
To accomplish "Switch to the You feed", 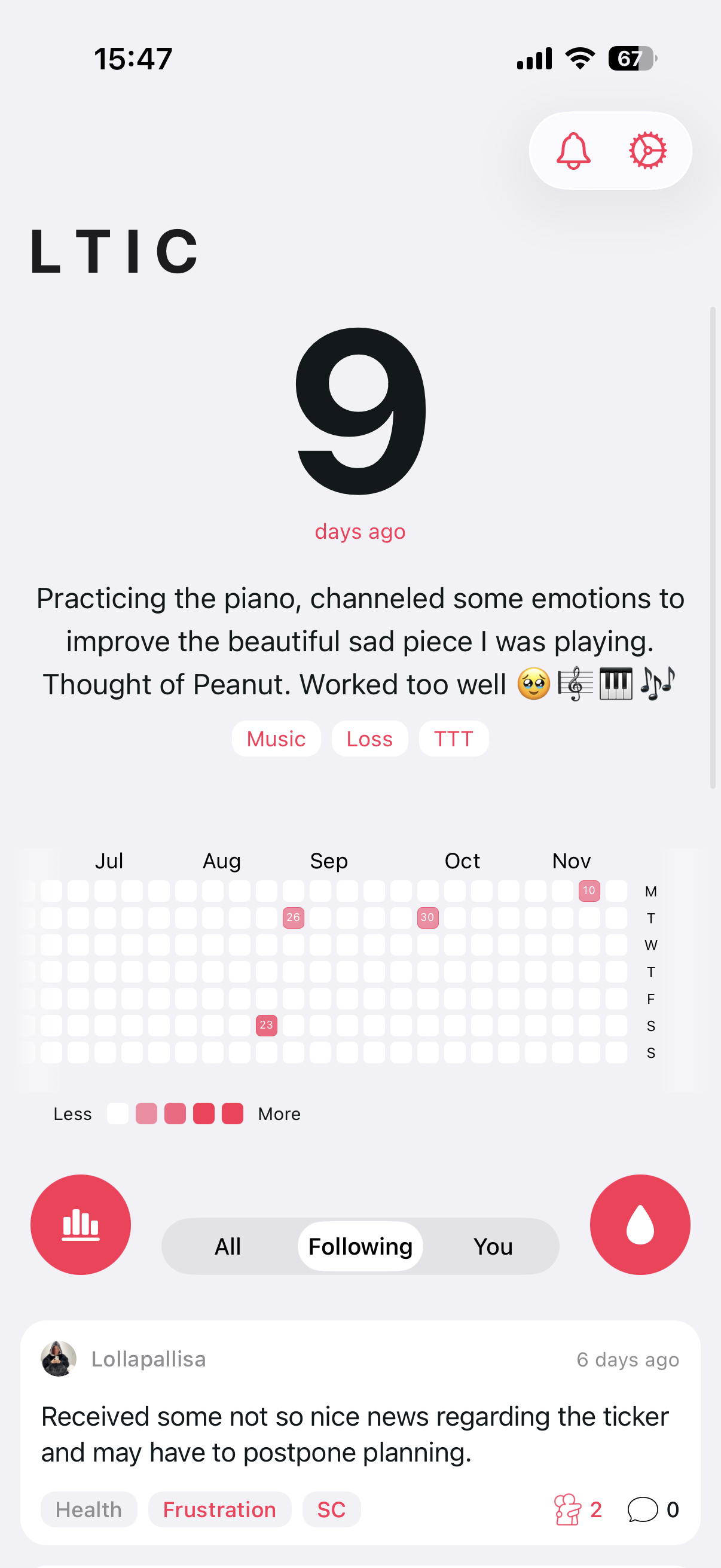I will coord(493,1246).
